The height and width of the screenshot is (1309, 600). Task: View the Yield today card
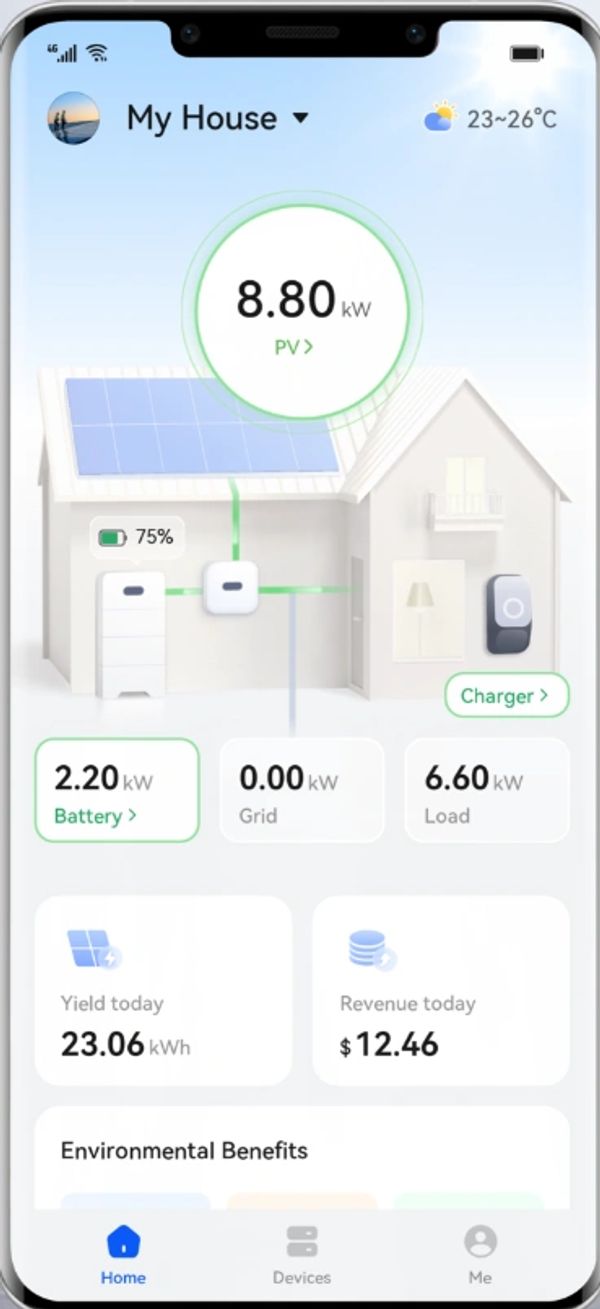click(x=163, y=990)
